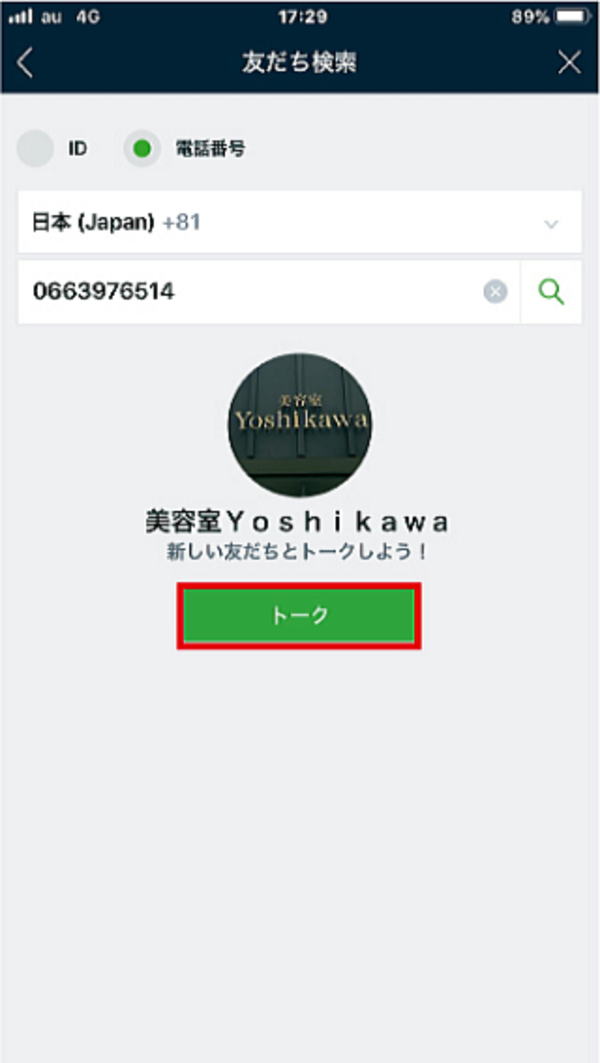Open the 日本 (Japan) +81 country dropdown
This screenshot has height=1063, width=600.
[x=300, y=223]
